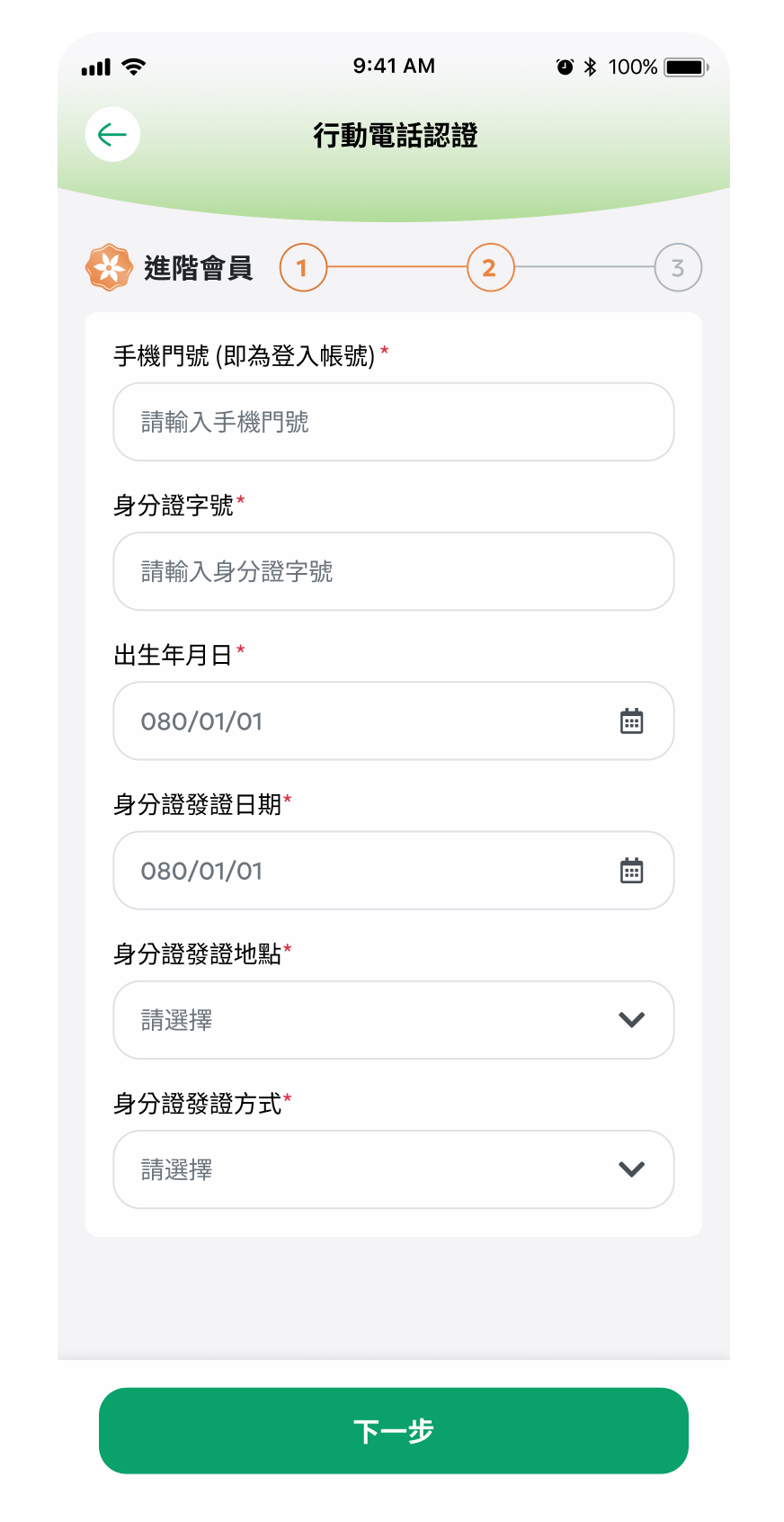Expand the 身分證發證地點 dropdown

pyautogui.click(x=393, y=1020)
